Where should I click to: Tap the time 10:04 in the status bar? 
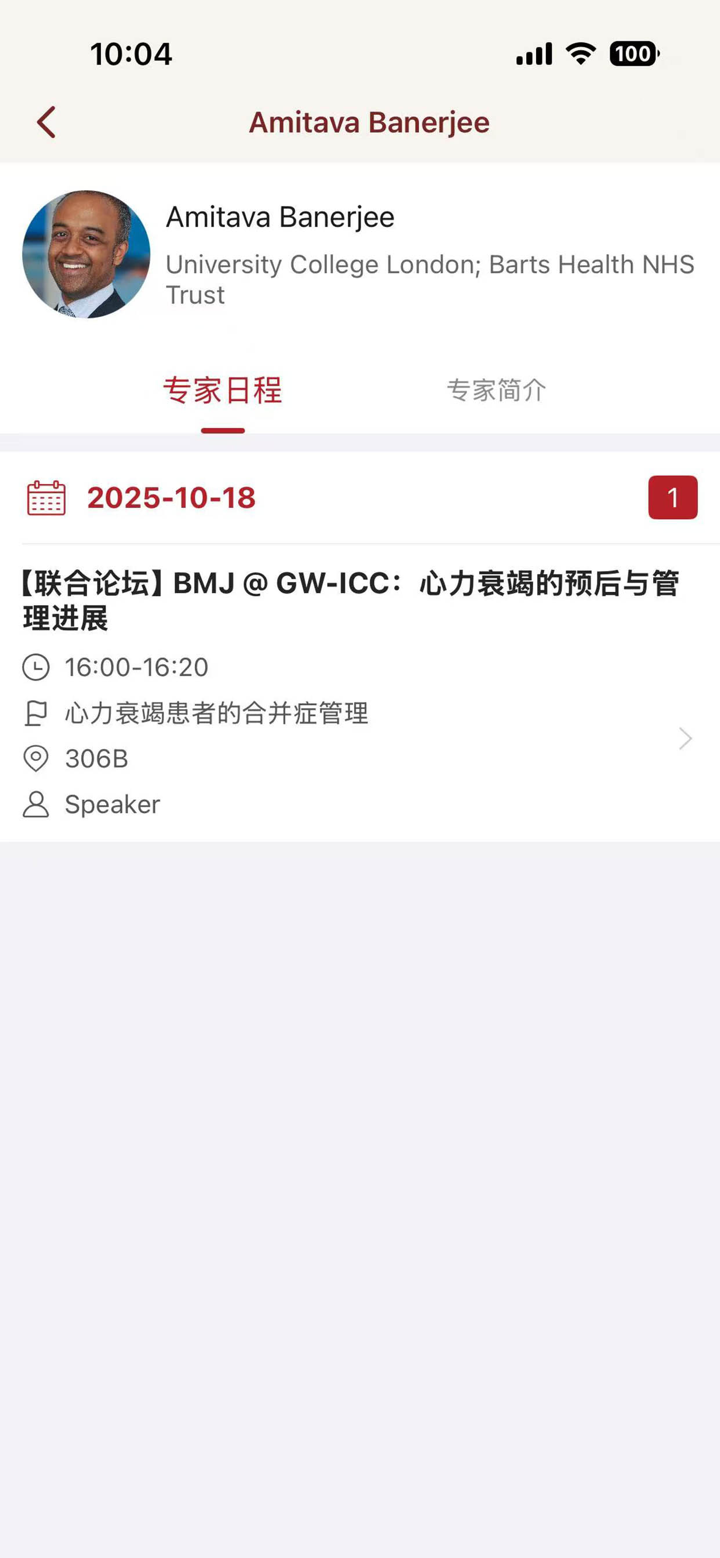[x=132, y=54]
